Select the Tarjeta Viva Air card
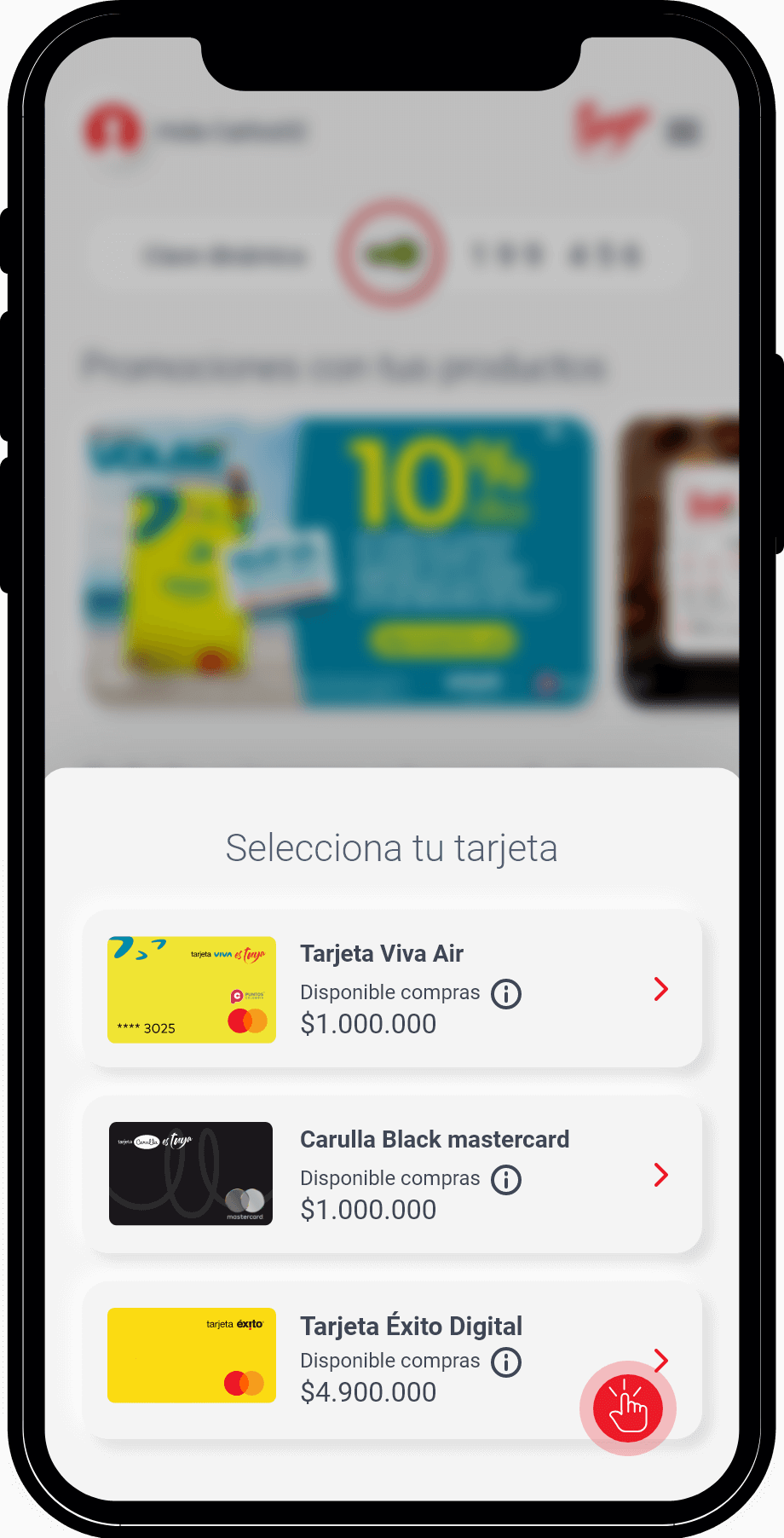Viewport: 784px width, 1538px height. pos(392,989)
